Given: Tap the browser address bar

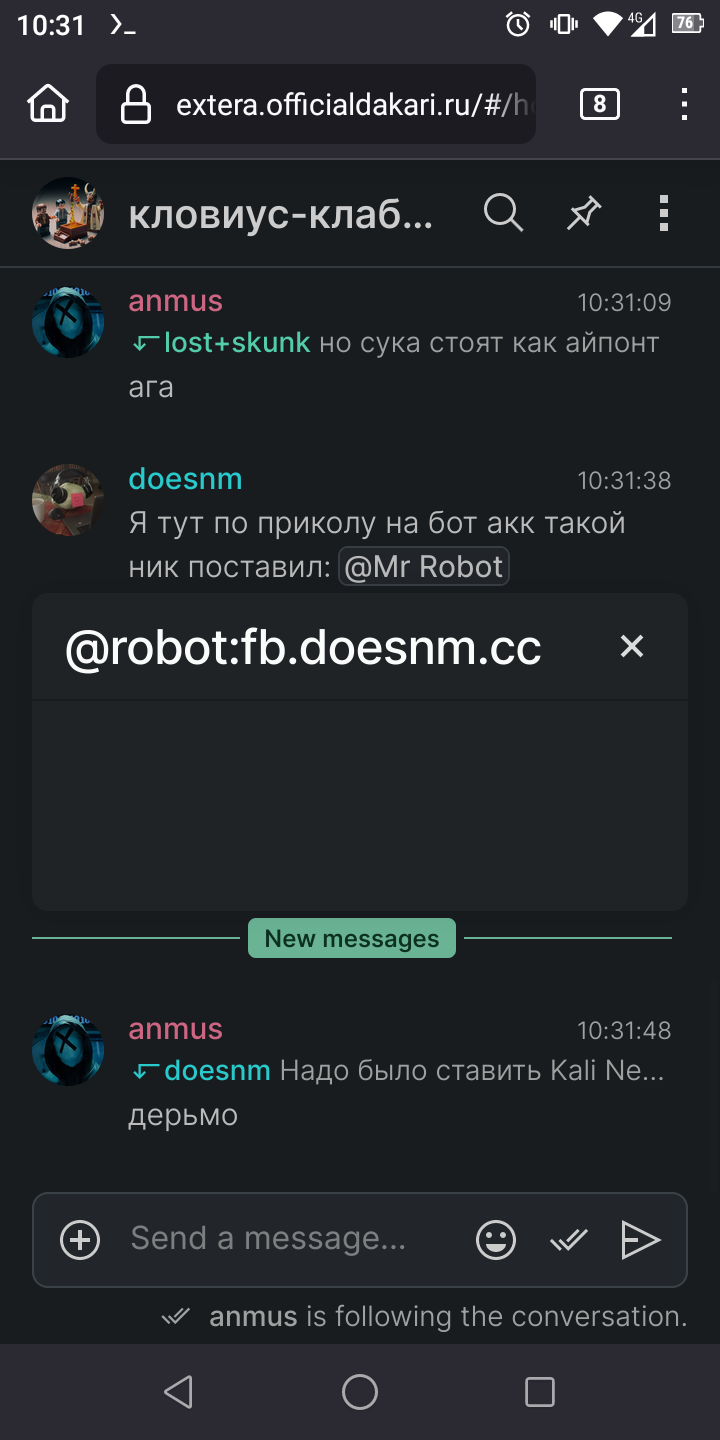Looking at the screenshot, I should point(316,105).
